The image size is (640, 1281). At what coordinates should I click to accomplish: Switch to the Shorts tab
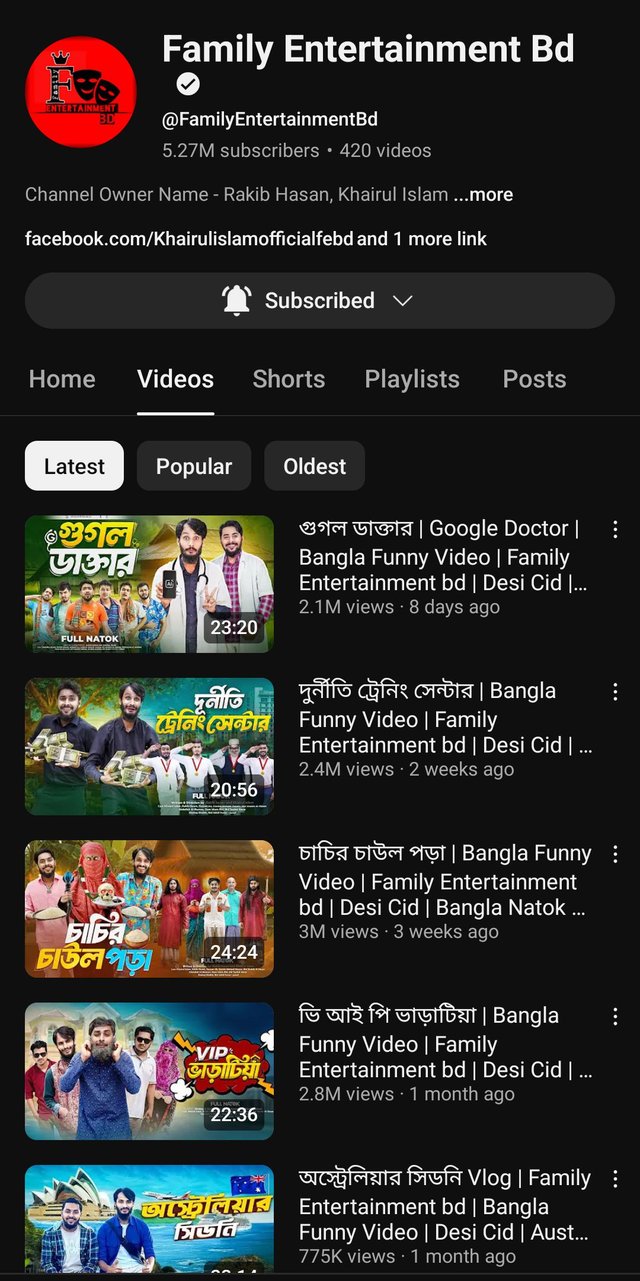point(288,380)
